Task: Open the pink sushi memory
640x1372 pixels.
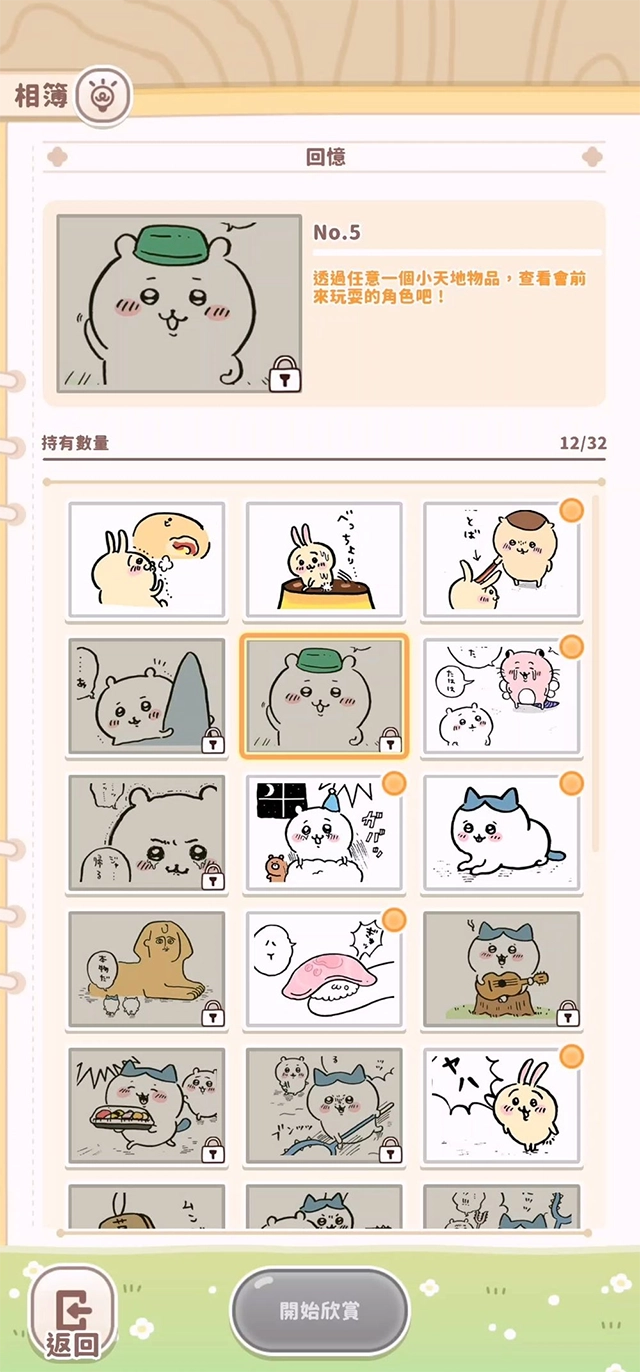Action: (x=324, y=968)
